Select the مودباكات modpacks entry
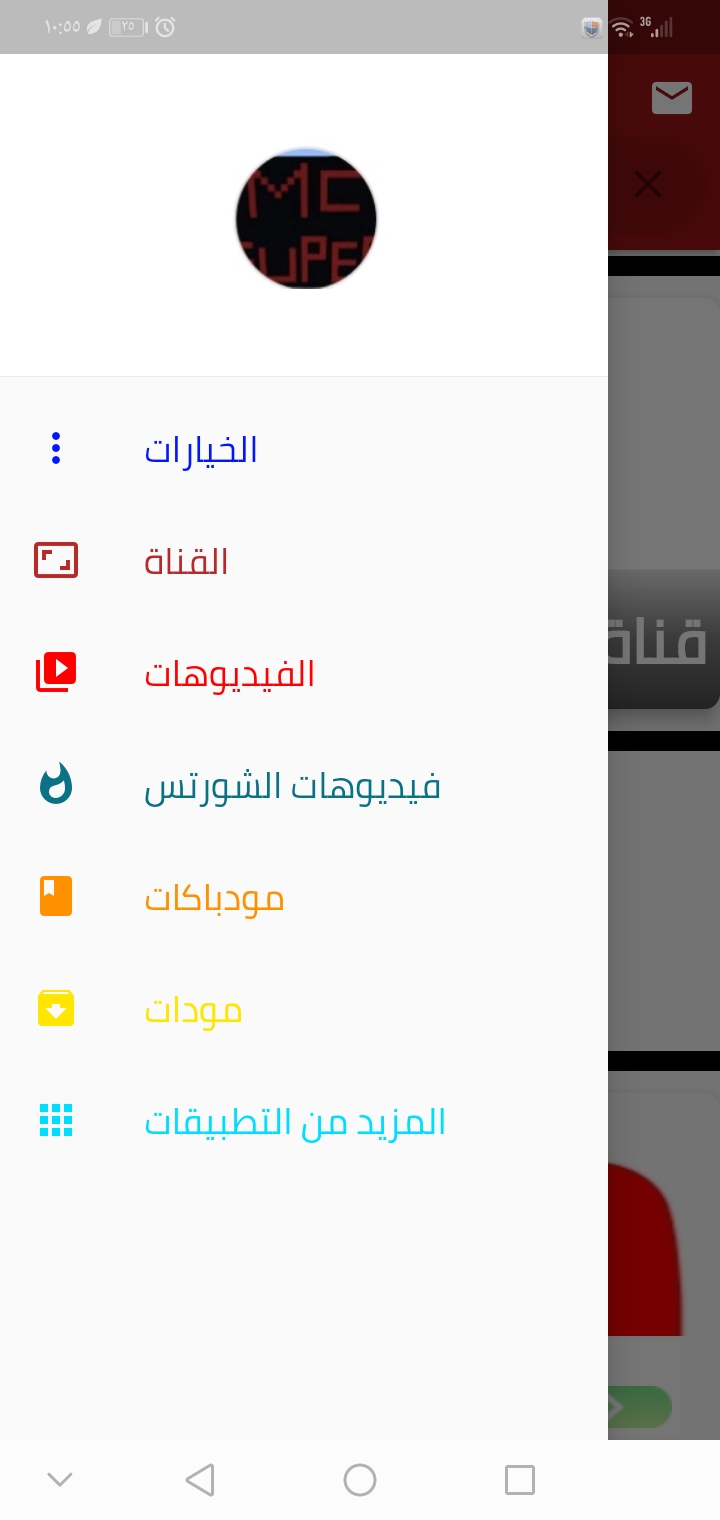This screenshot has width=720, height=1520. (304, 897)
